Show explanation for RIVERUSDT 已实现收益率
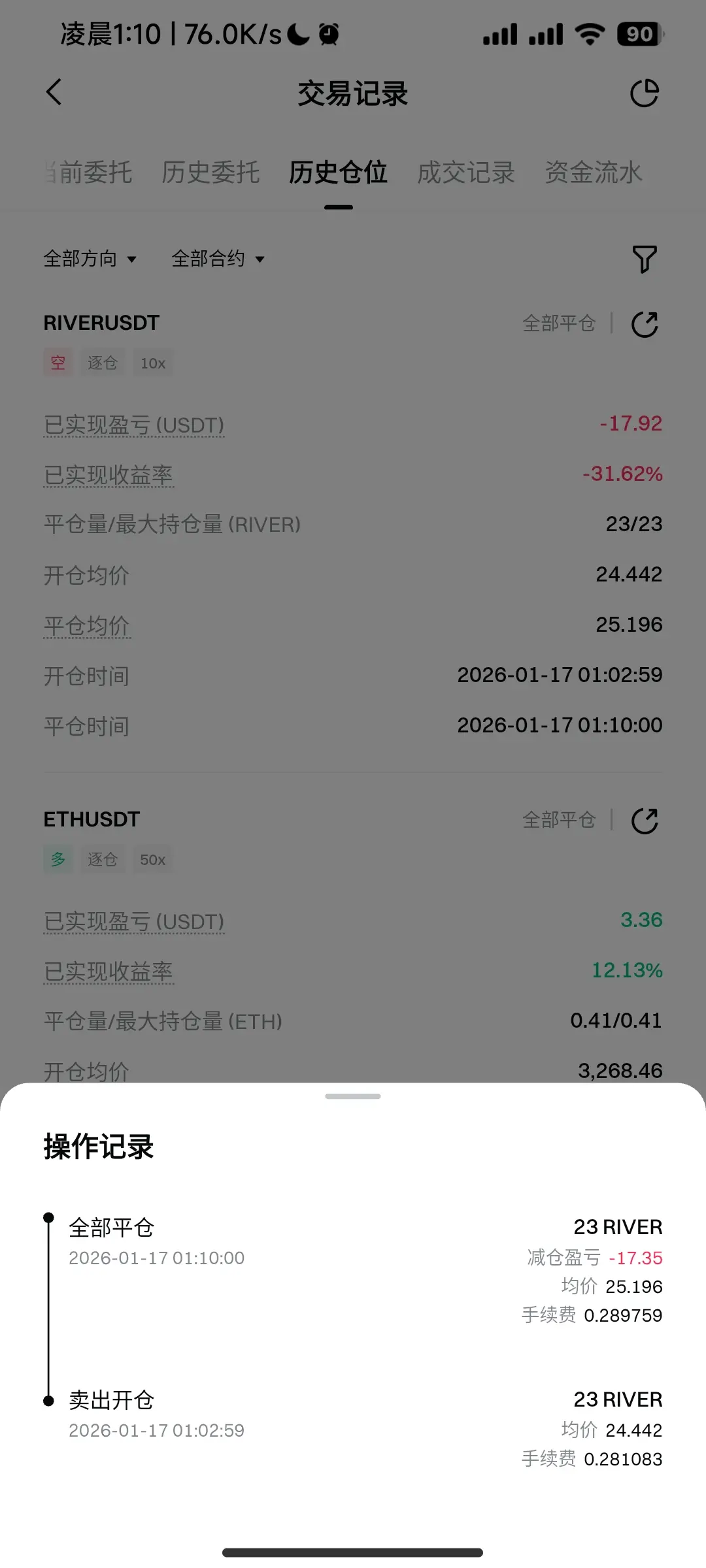Image resolution: width=706 pixels, height=1568 pixels. (109, 475)
